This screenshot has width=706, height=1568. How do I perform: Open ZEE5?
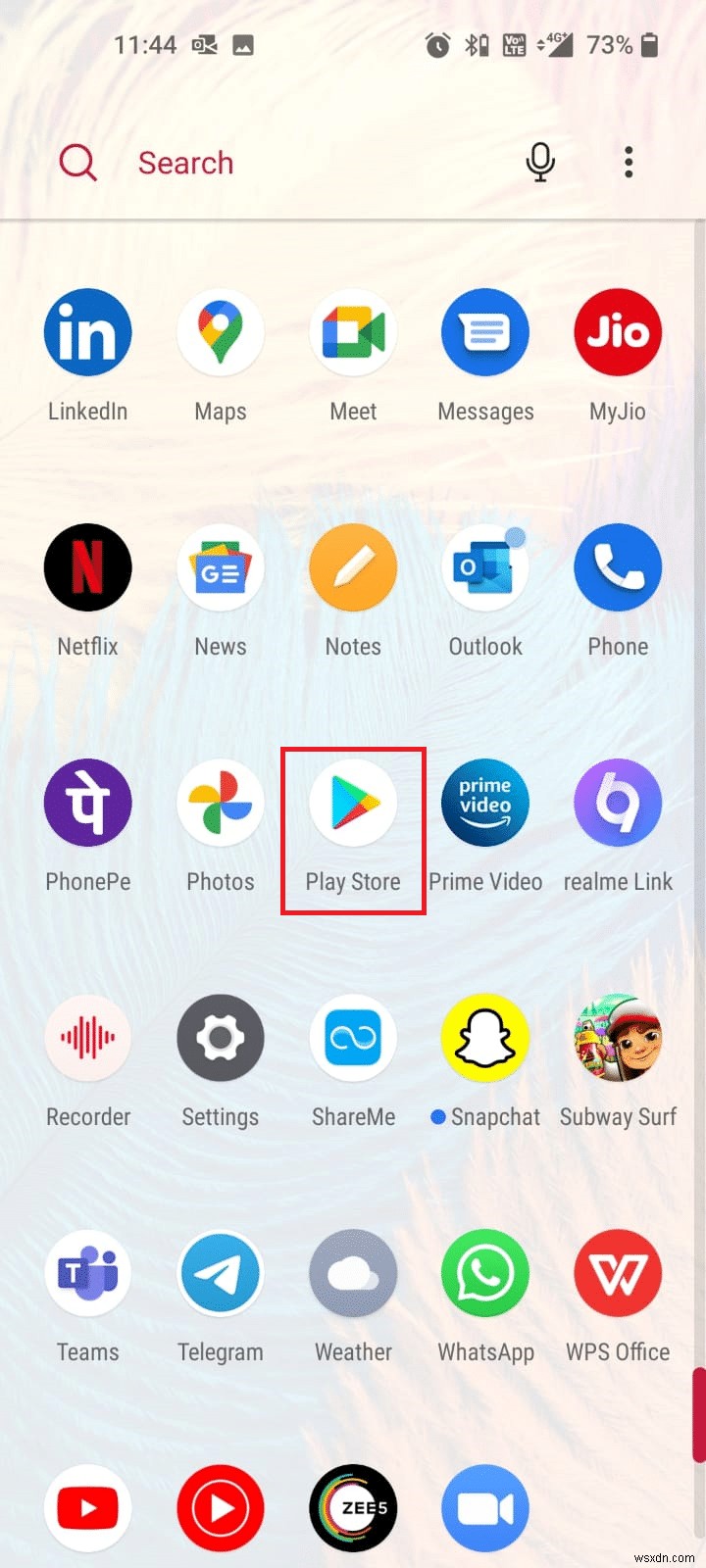pos(353,1508)
